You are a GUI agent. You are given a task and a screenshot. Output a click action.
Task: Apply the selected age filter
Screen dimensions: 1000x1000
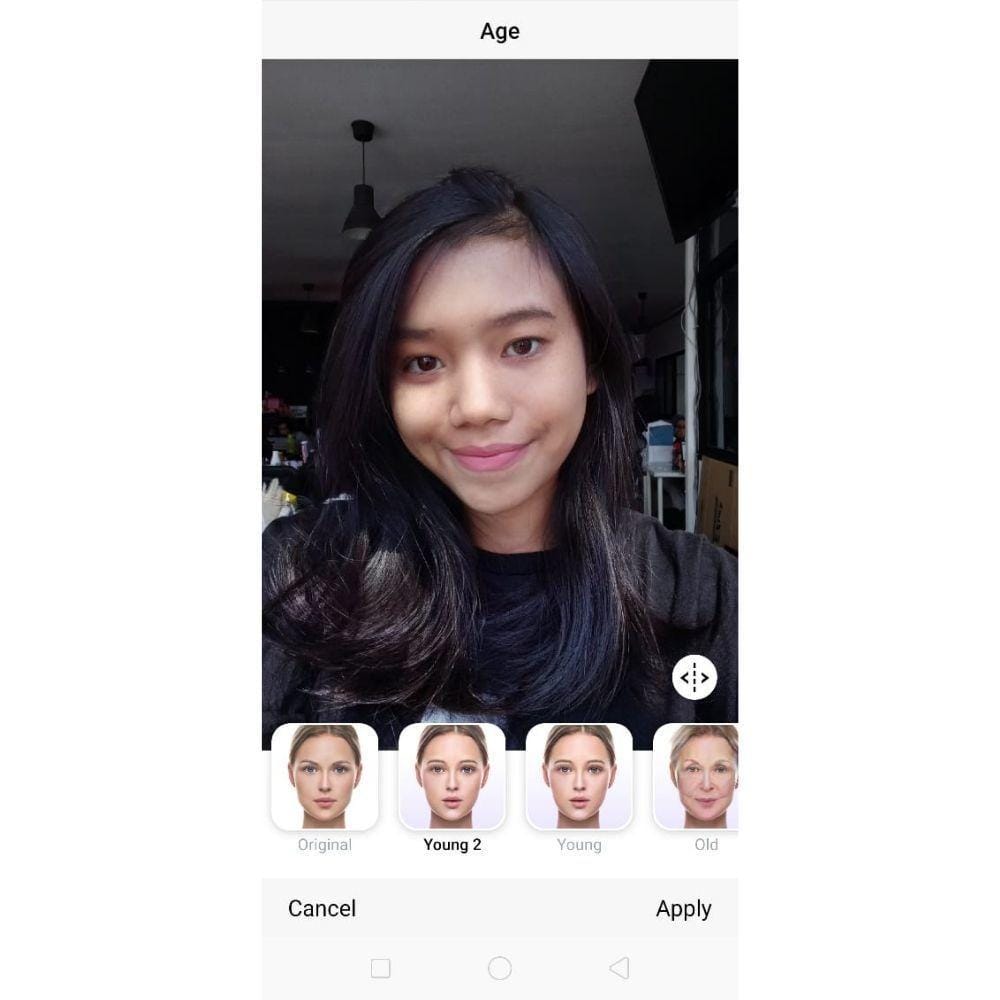click(683, 908)
